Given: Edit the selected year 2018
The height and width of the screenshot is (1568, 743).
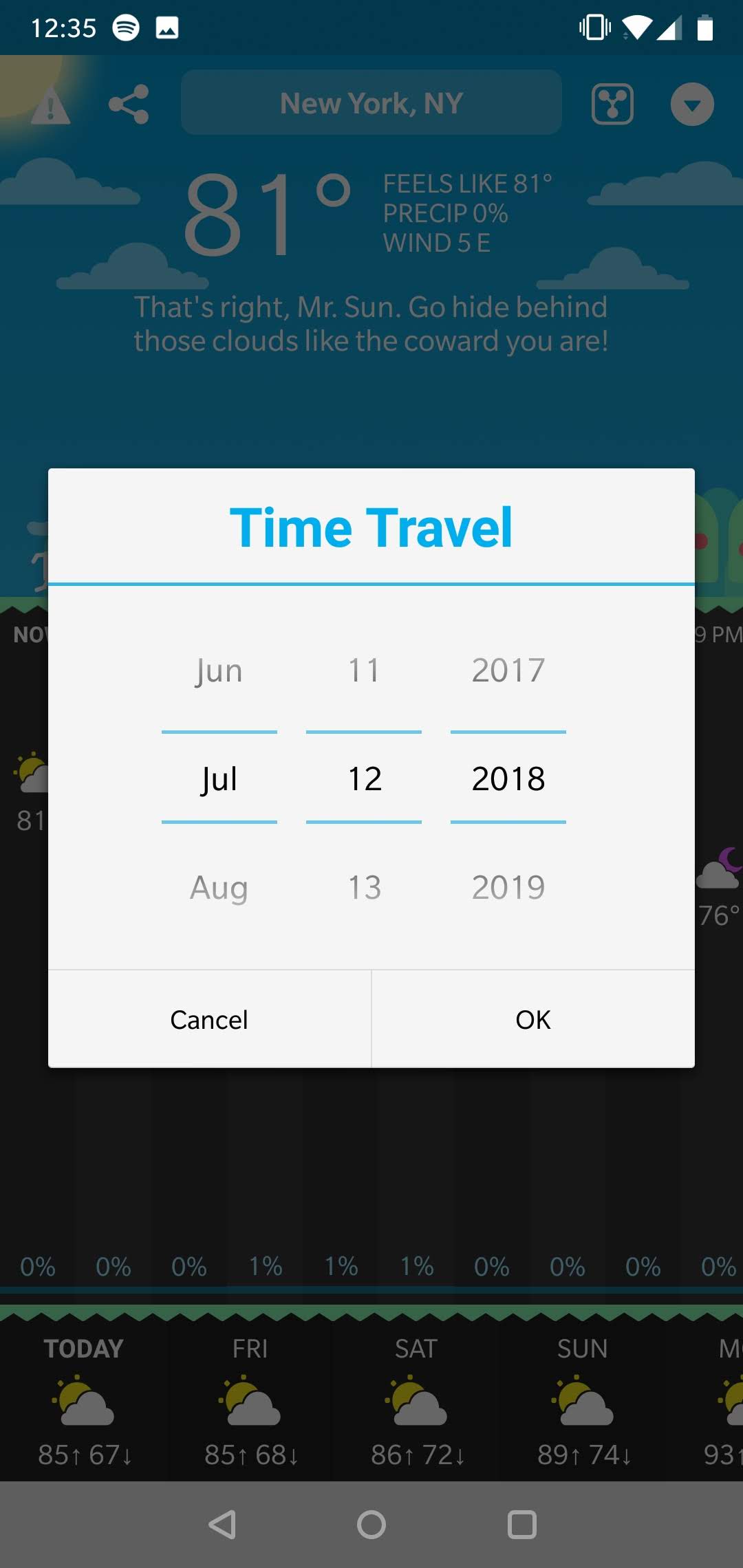Looking at the screenshot, I should (508, 778).
